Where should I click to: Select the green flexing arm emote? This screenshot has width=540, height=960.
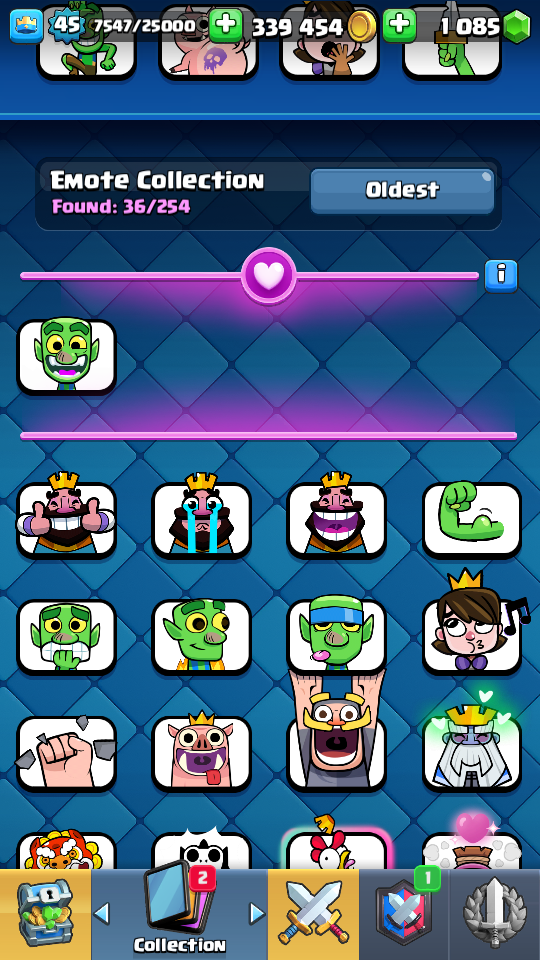(472, 519)
